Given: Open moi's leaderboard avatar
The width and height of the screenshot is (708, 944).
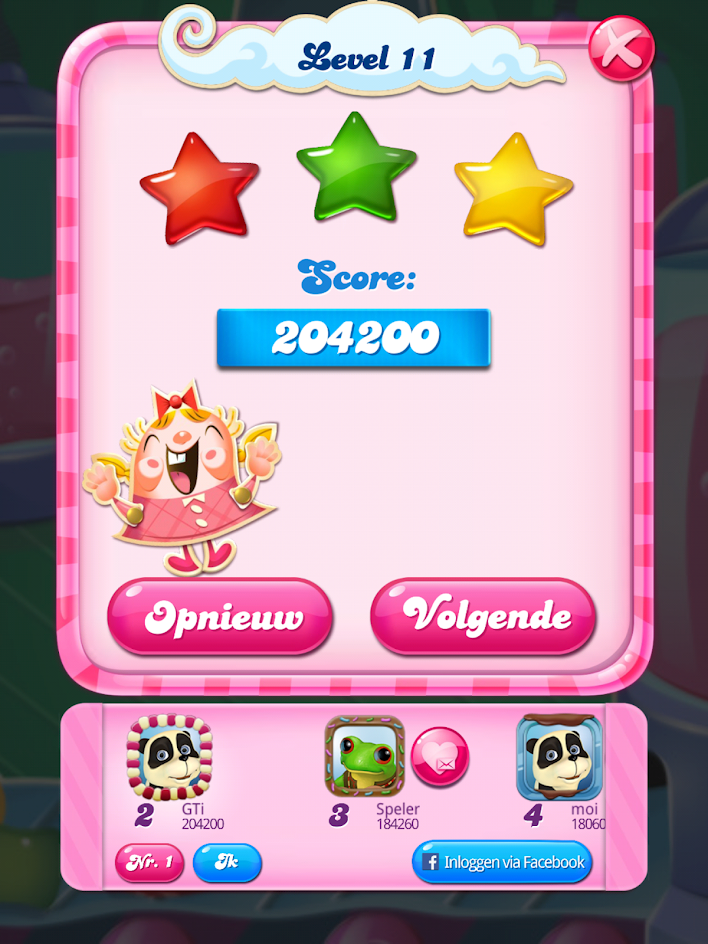Looking at the screenshot, I should click(x=559, y=757).
